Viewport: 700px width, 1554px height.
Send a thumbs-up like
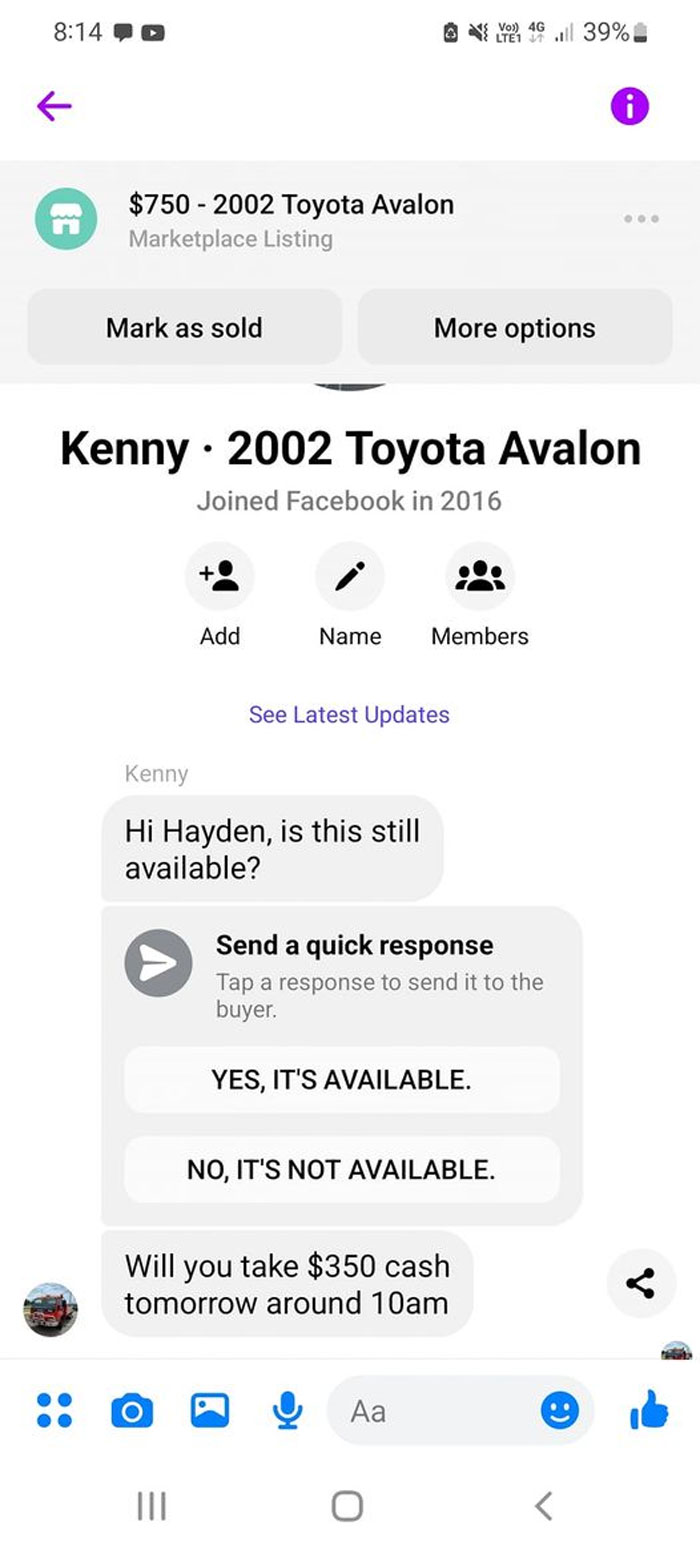649,1411
